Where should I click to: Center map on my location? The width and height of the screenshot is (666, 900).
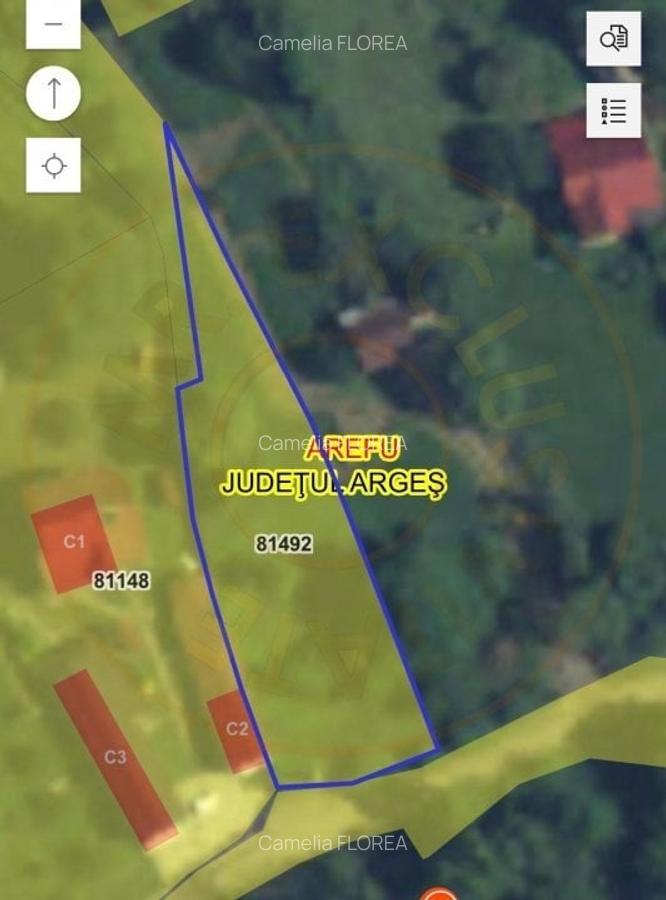(53, 165)
